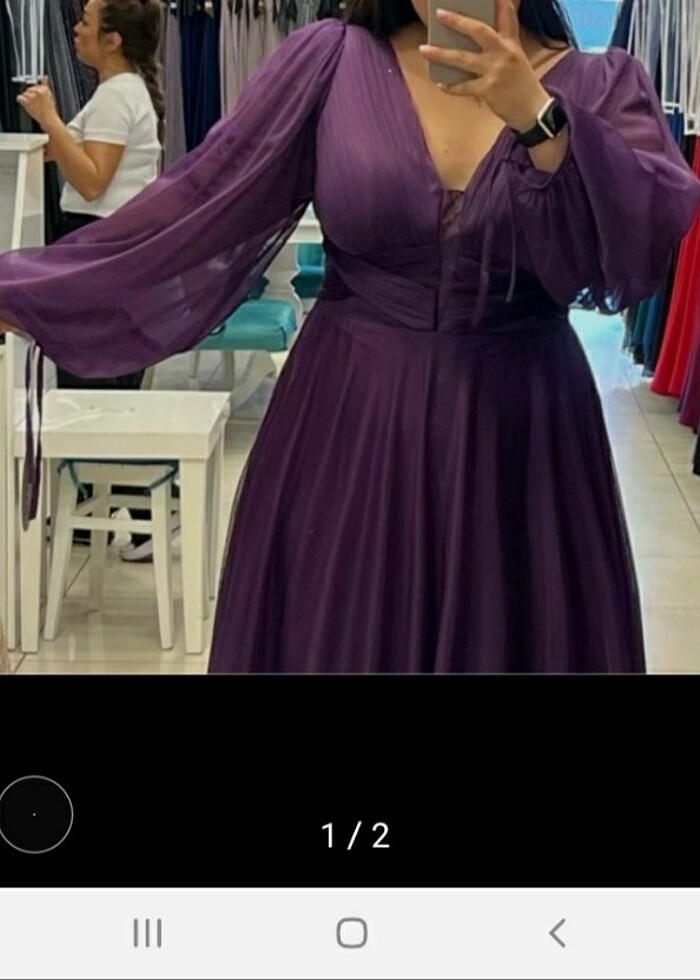Tap the floating circle button
The height and width of the screenshot is (980, 700).
click(35, 814)
